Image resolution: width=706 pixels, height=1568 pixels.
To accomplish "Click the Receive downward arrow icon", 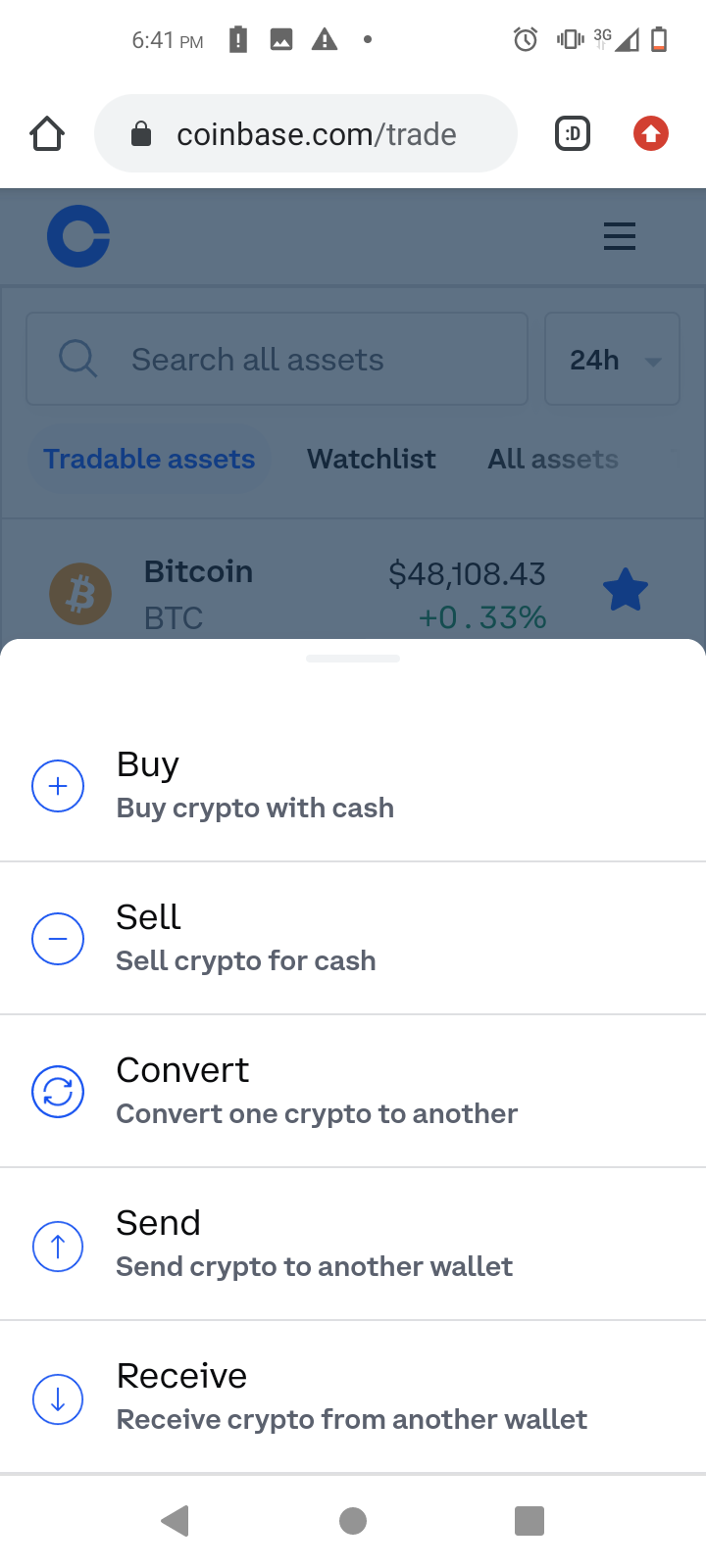I will pyautogui.click(x=58, y=1398).
